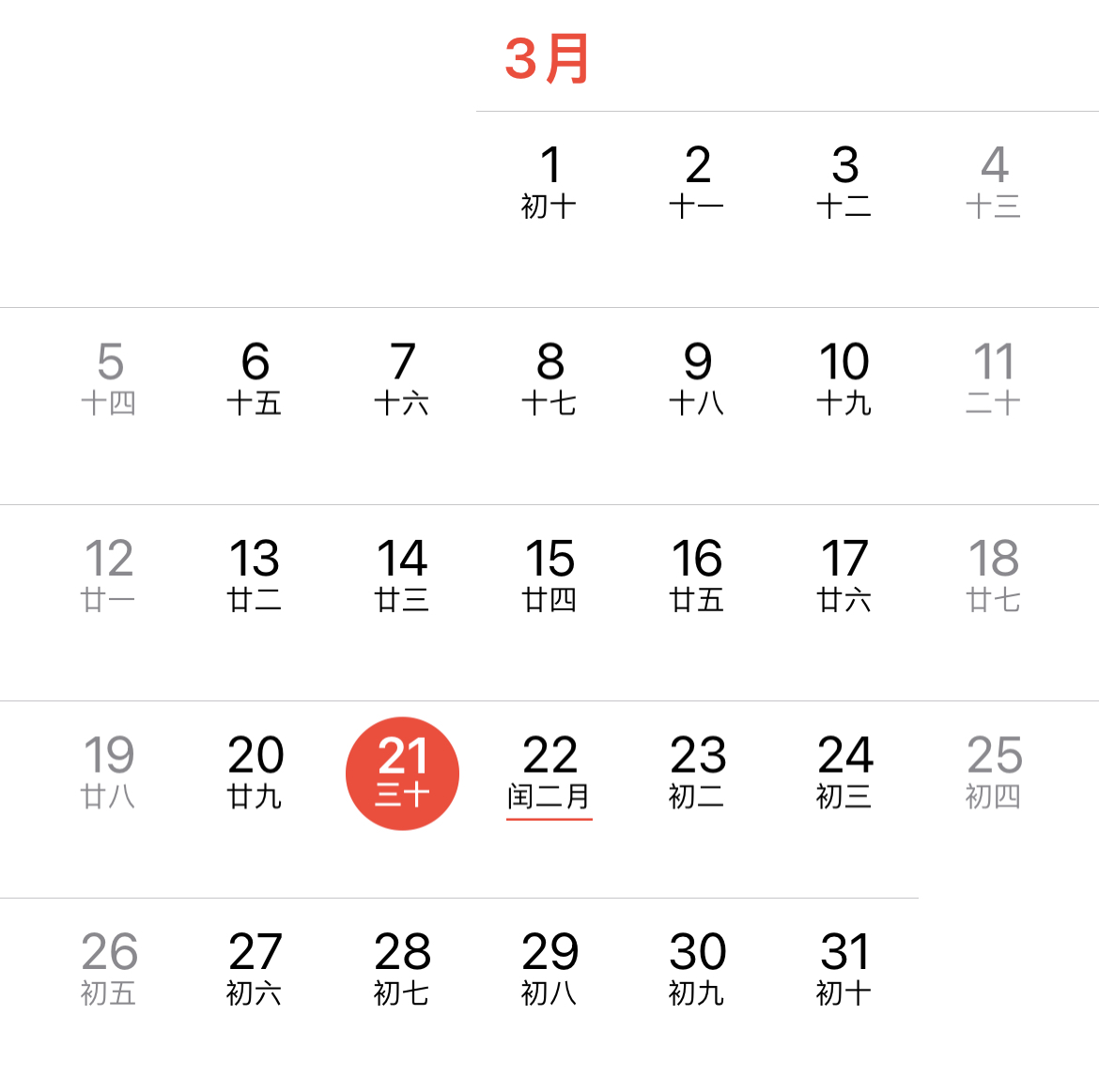This screenshot has width=1099, height=1092.
Task: Open March 2 (十一)
Action: [697, 183]
